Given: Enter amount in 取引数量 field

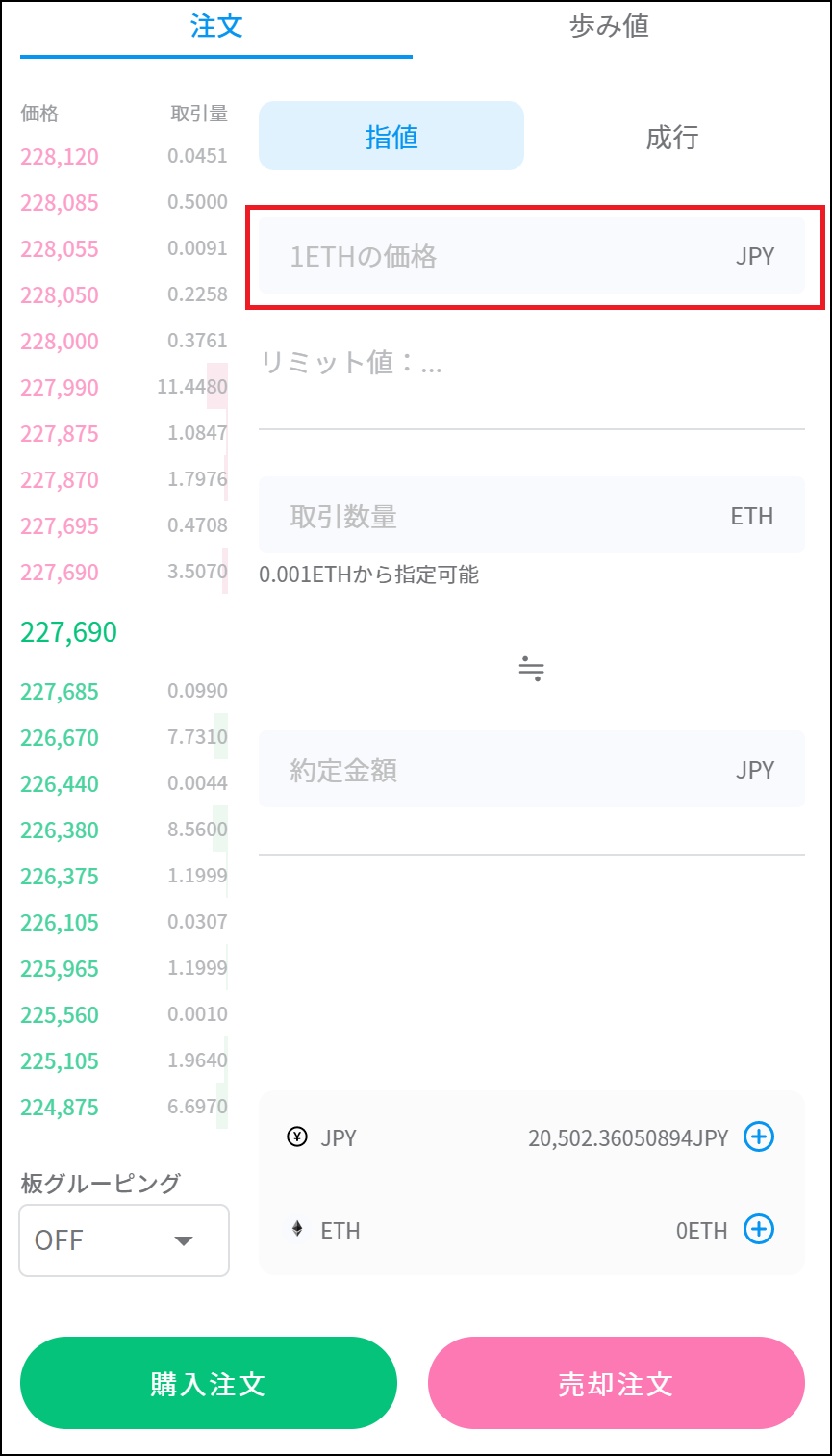Looking at the screenshot, I should click(x=532, y=516).
